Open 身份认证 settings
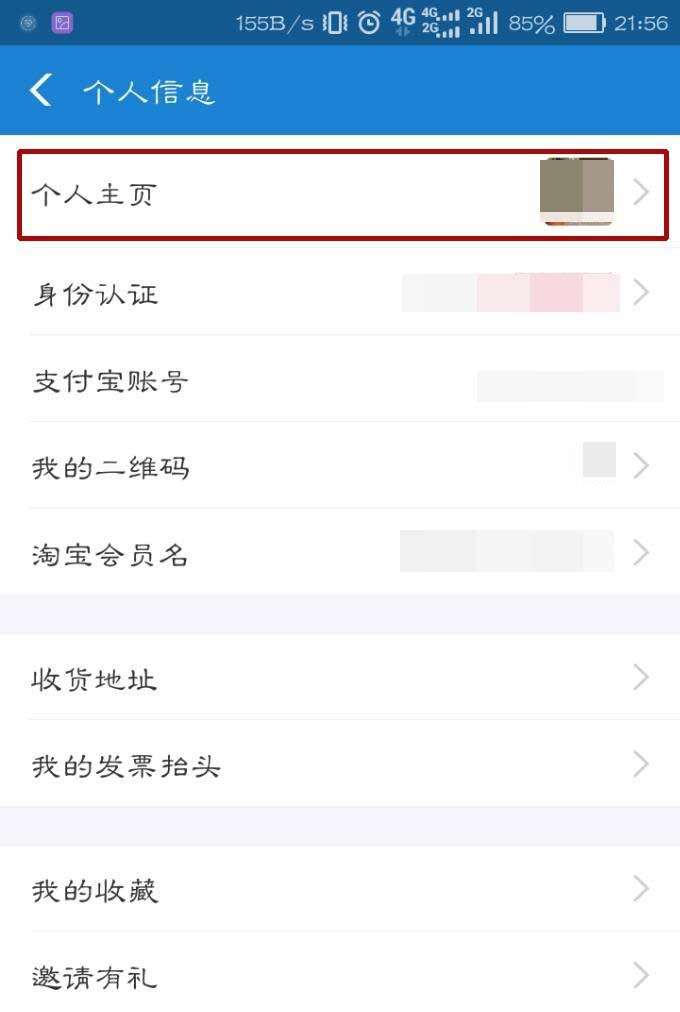This screenshot has height=1012, width=680. 340,294
